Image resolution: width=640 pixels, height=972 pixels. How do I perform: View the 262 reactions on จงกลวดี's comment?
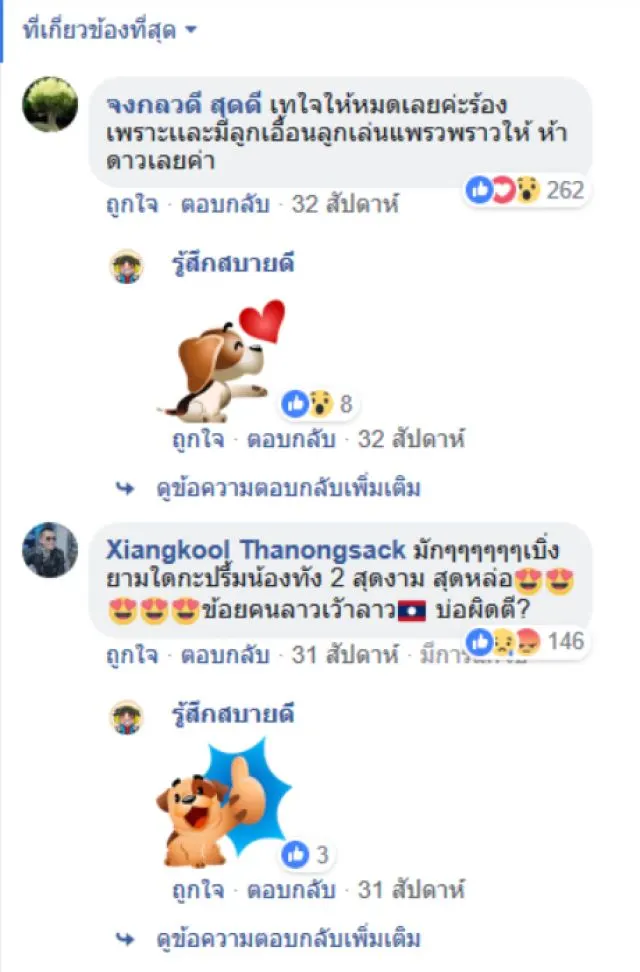coord(527,190)
